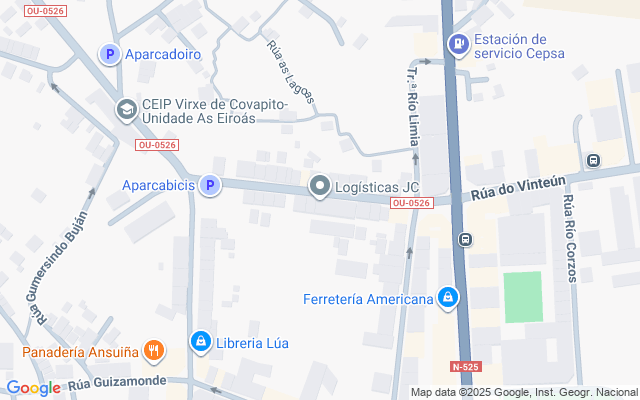Open the Ferretería Americana shop marker

click(x=449, y=298)
